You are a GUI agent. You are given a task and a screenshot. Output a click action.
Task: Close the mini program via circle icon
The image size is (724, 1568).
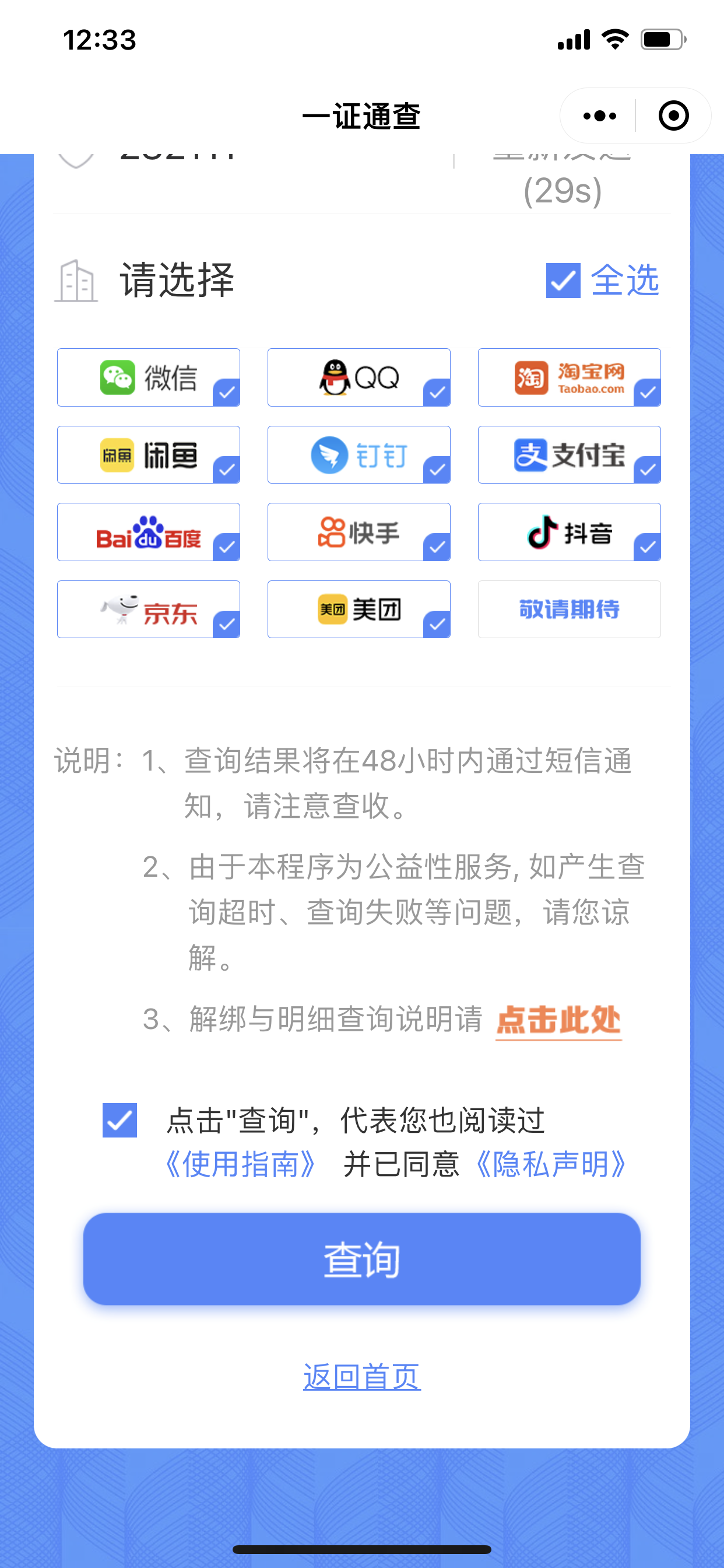(673, 116)
